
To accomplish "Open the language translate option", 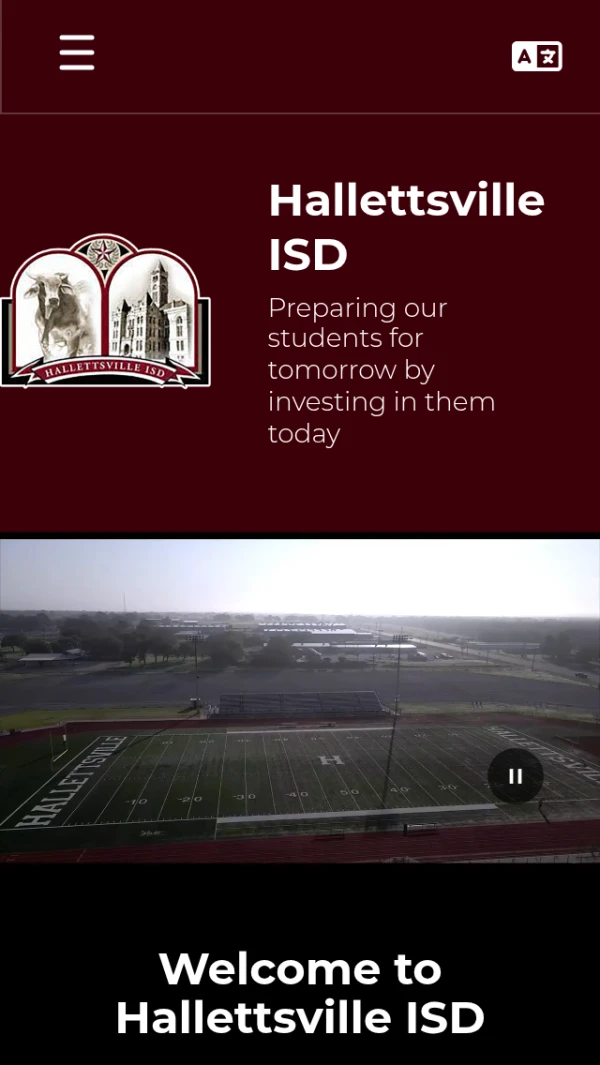I will pyautogui.click(x=537, y=56).
